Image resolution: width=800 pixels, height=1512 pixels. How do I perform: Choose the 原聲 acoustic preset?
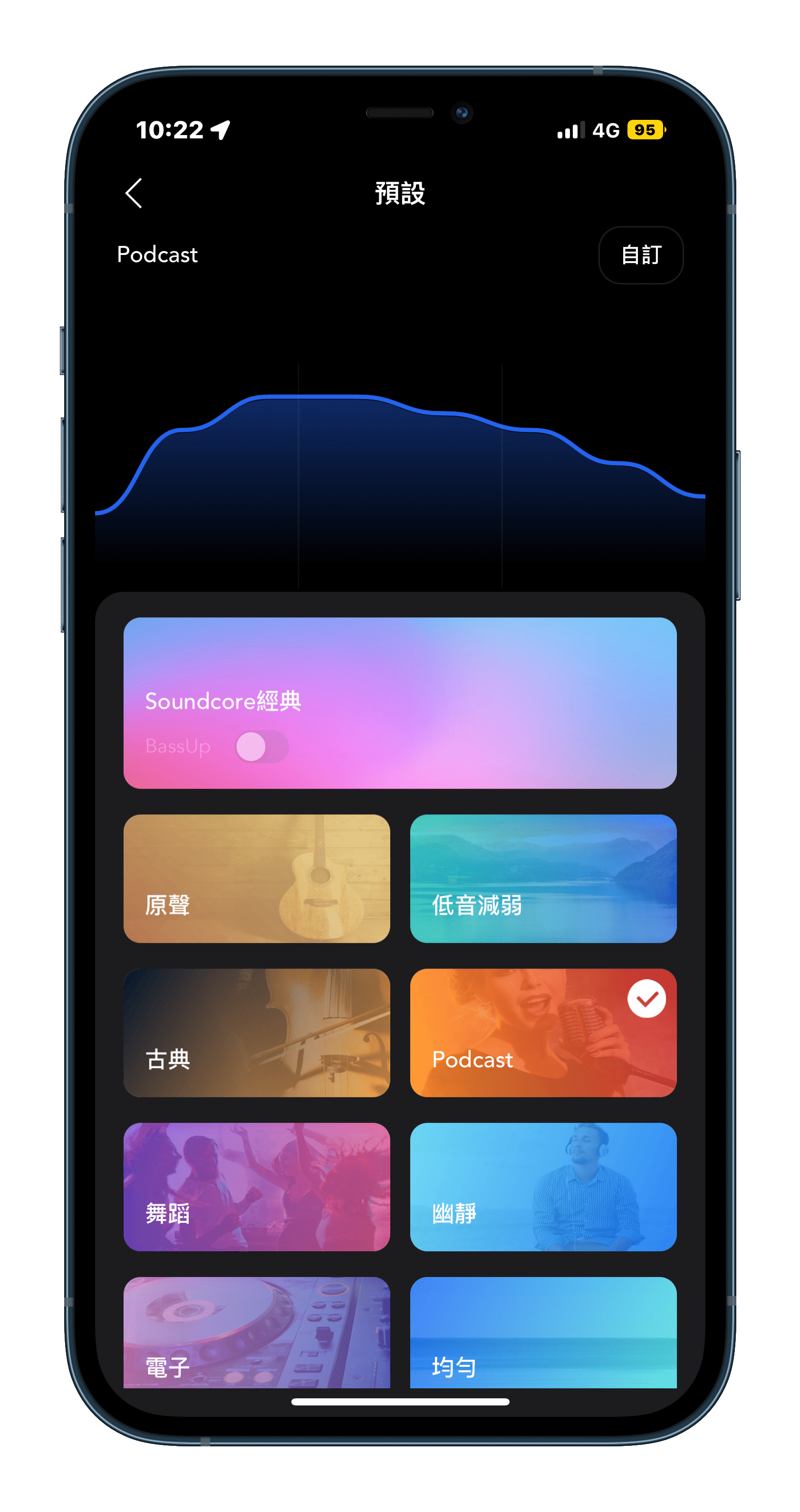point(256,878)
